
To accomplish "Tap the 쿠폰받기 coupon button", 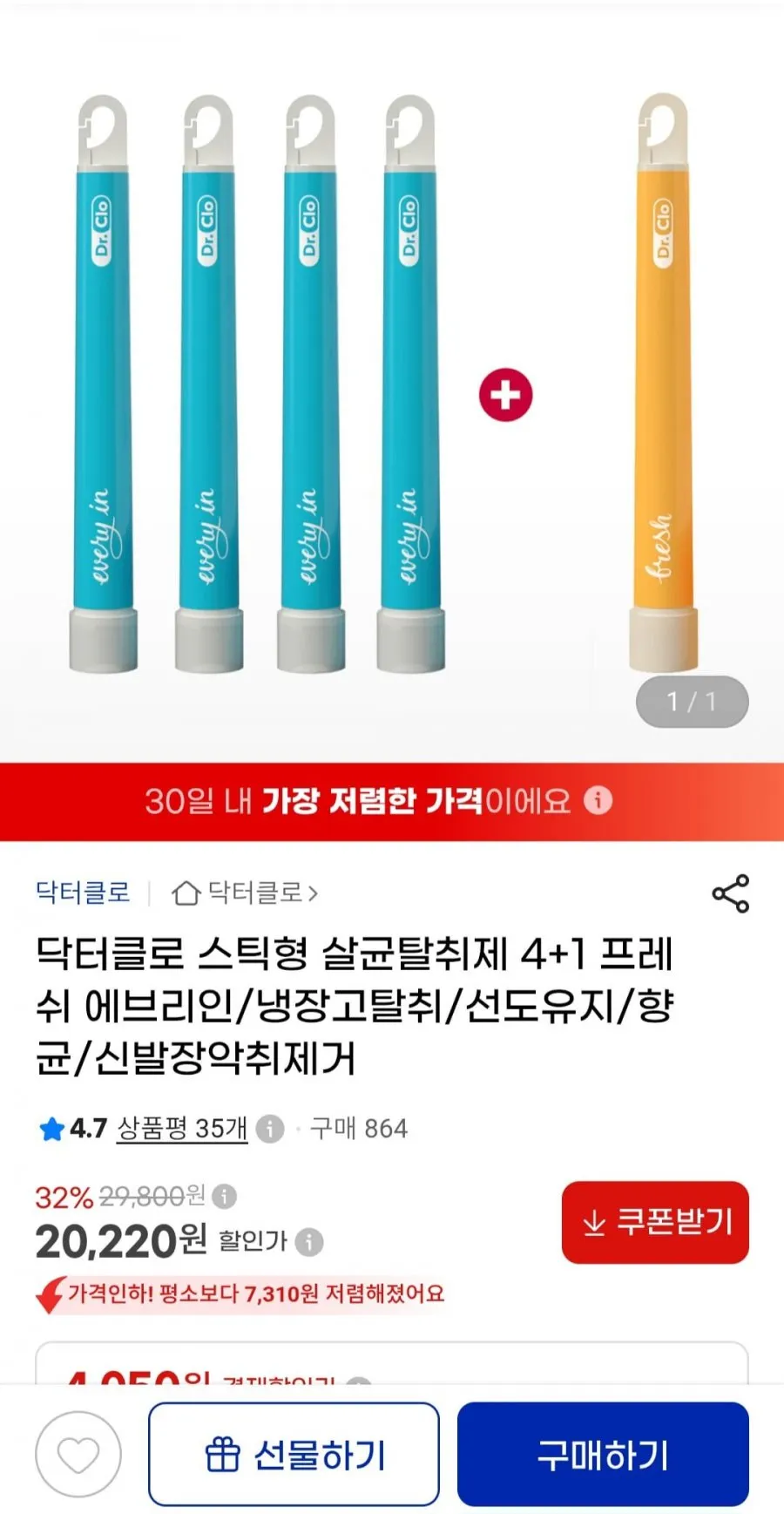I will pyautogui.click(x=655, y=1222).
